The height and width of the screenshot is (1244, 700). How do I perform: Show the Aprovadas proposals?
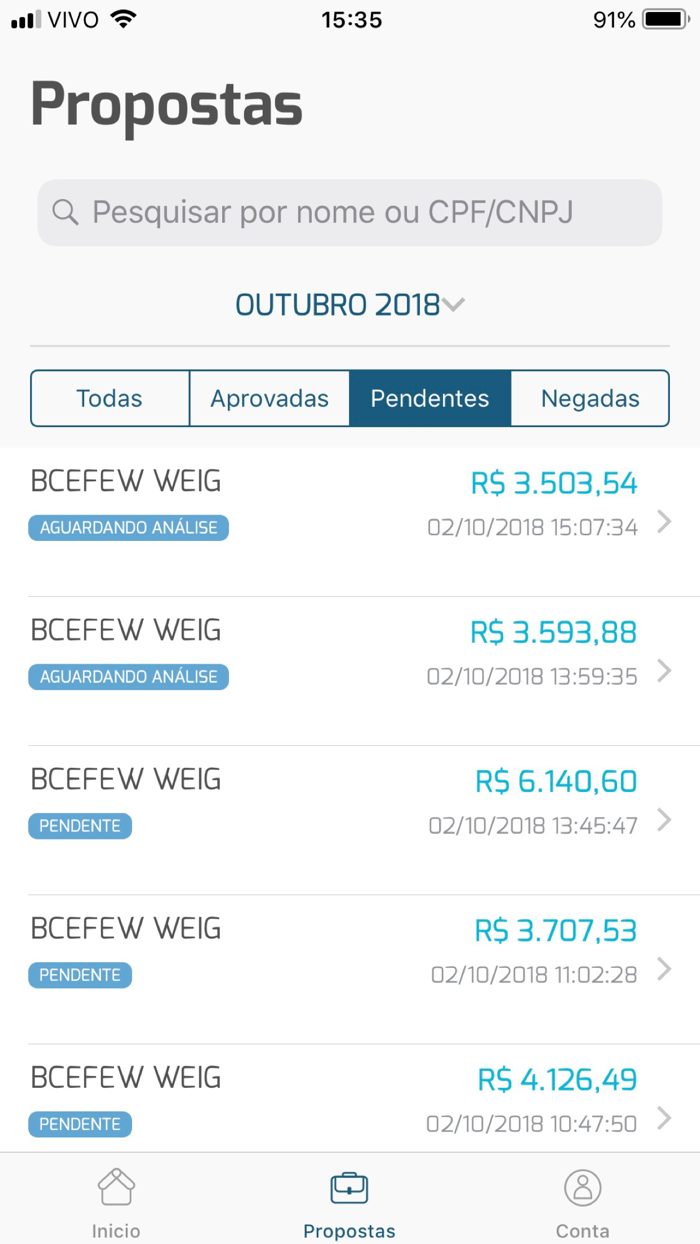[269, 398]
